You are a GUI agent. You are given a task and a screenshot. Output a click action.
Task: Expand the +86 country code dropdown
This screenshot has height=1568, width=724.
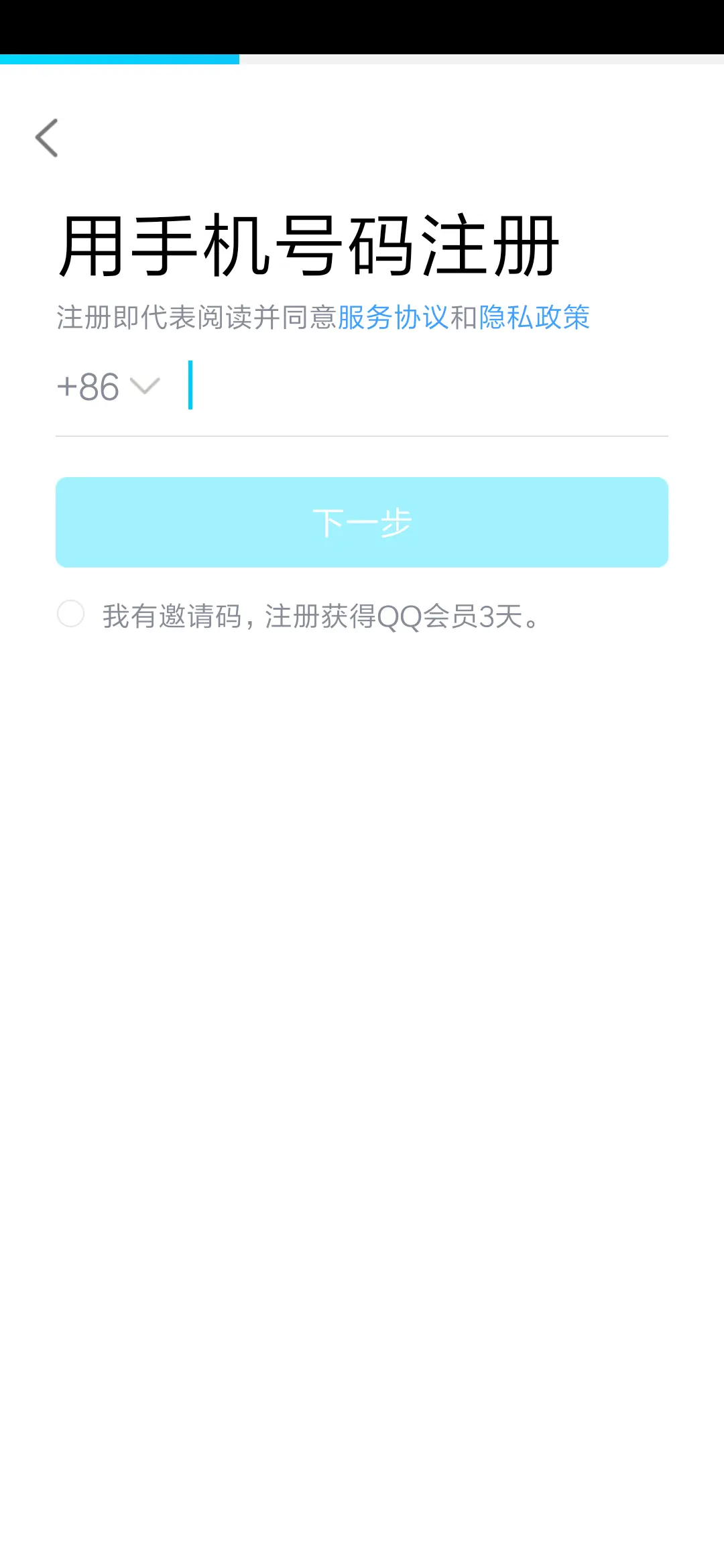(x=109, y=387)
